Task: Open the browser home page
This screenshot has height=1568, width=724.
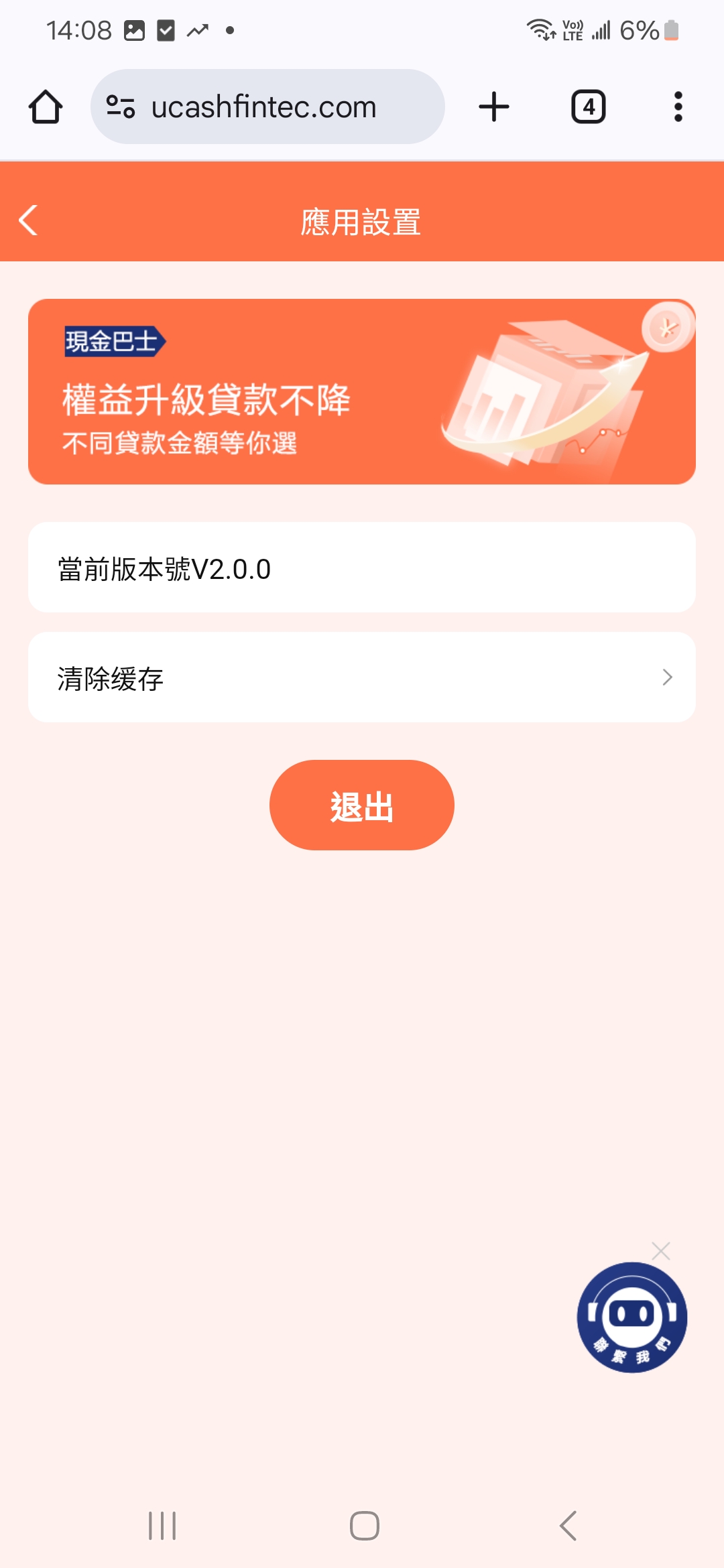Action: (x=46, y=107)
